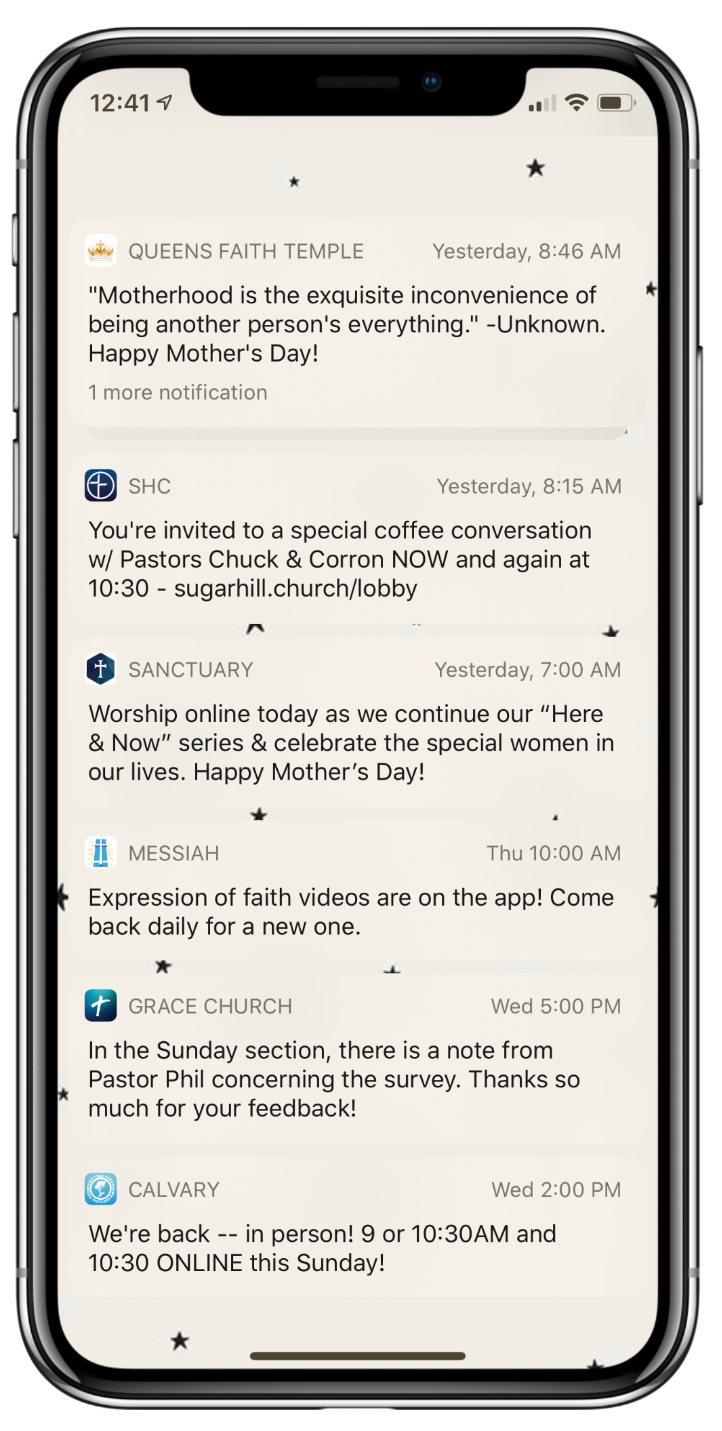Image resolution: width=722 pixels, height=1431 pixels.
Task: Open the Queens Faith Temple Mother's Day notification
Action: [x=354, y=324]
